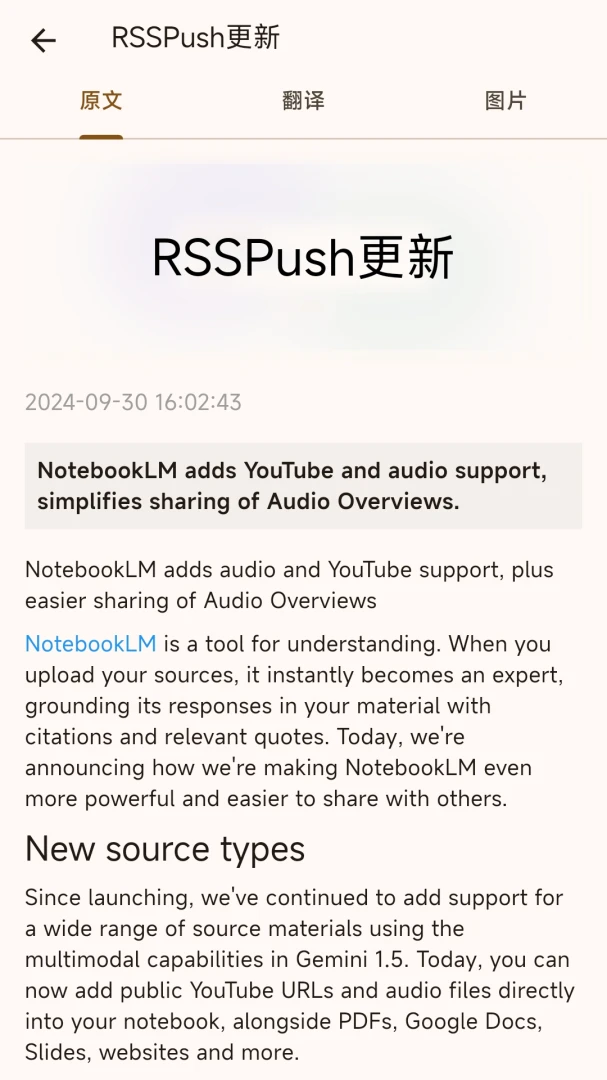The height and width of the screenshot is (1080, 607).
Task: Select the 原文 tab
Action: pos(101,101)
